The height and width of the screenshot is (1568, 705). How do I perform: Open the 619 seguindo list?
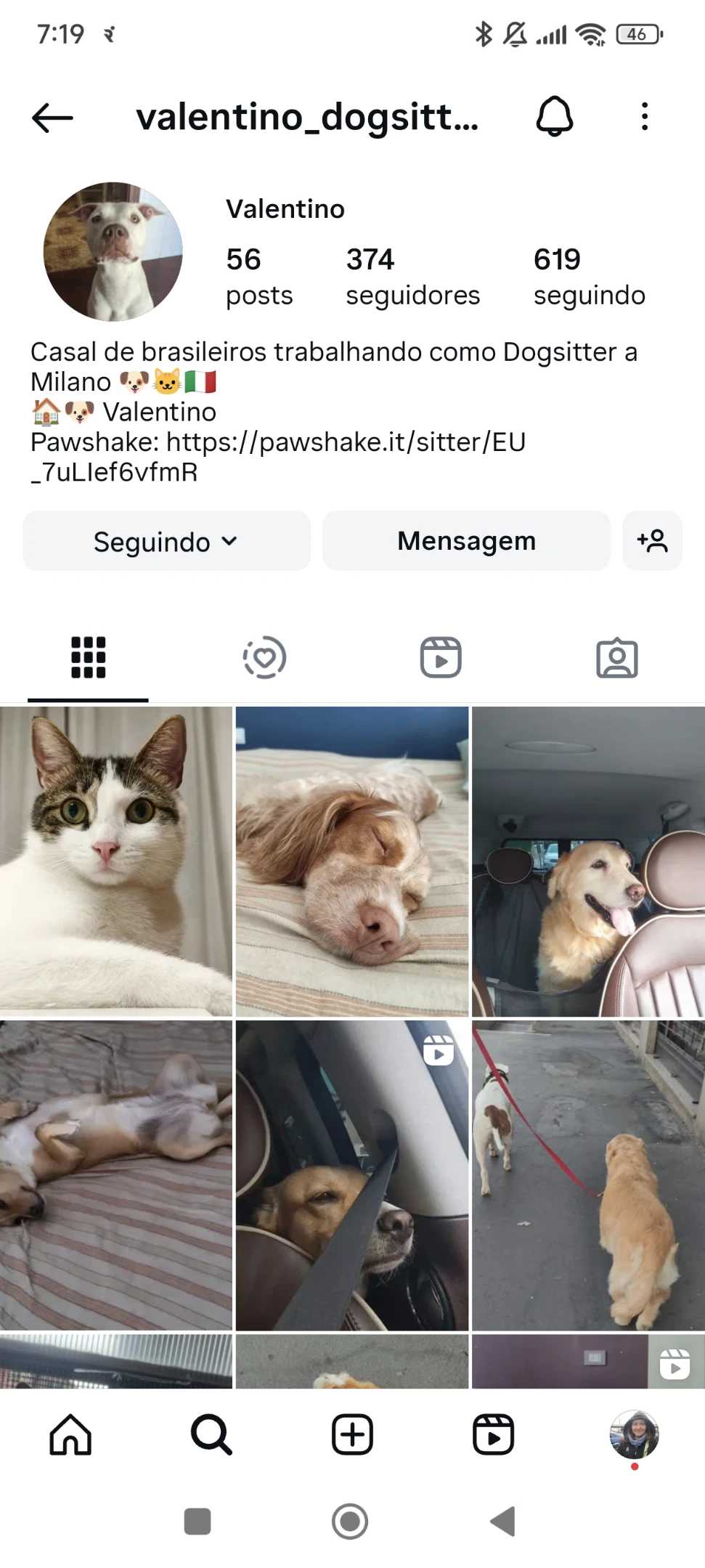point(589,277)
